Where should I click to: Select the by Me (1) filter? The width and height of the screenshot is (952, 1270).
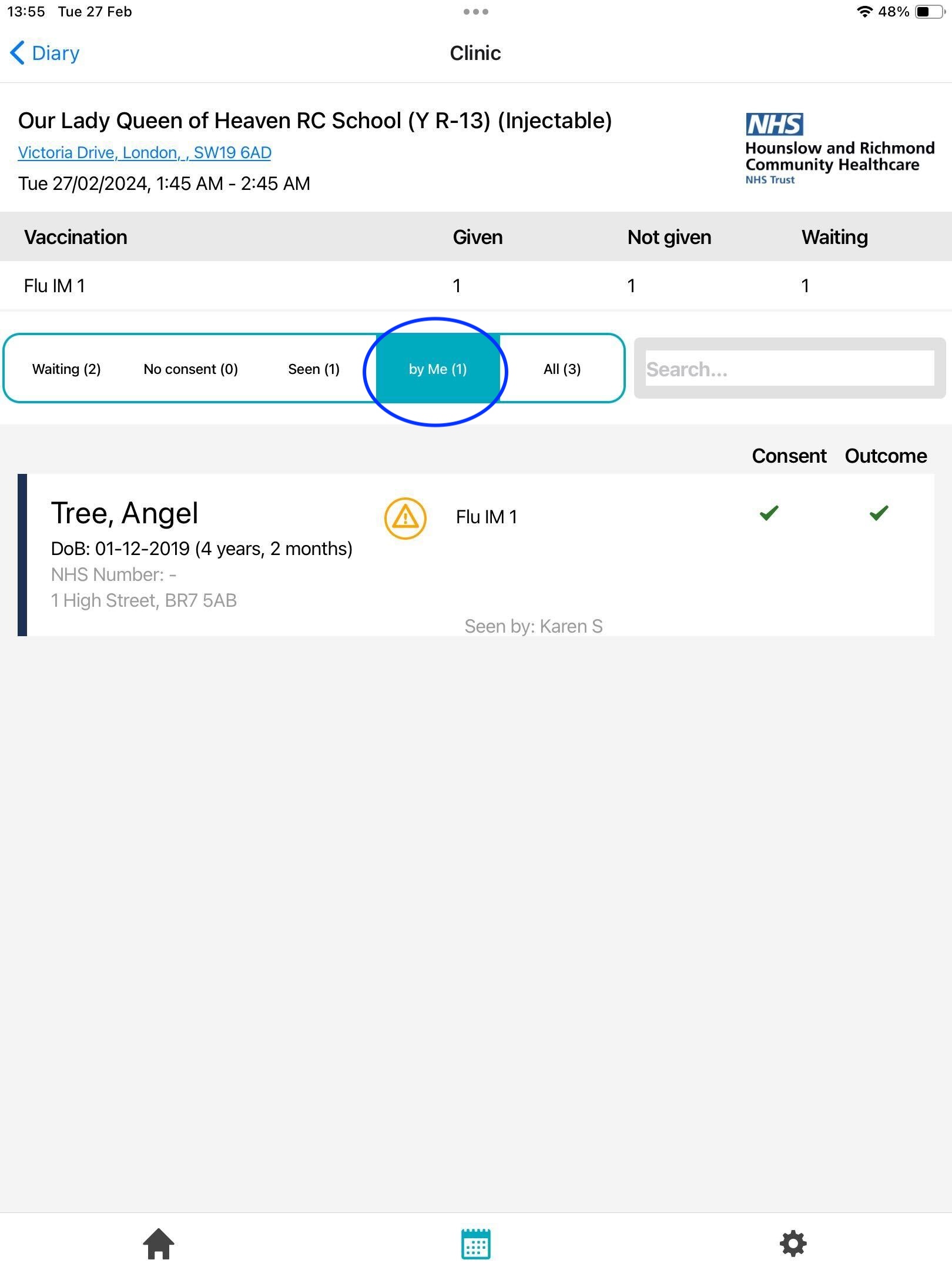click(x=437, y=369)
